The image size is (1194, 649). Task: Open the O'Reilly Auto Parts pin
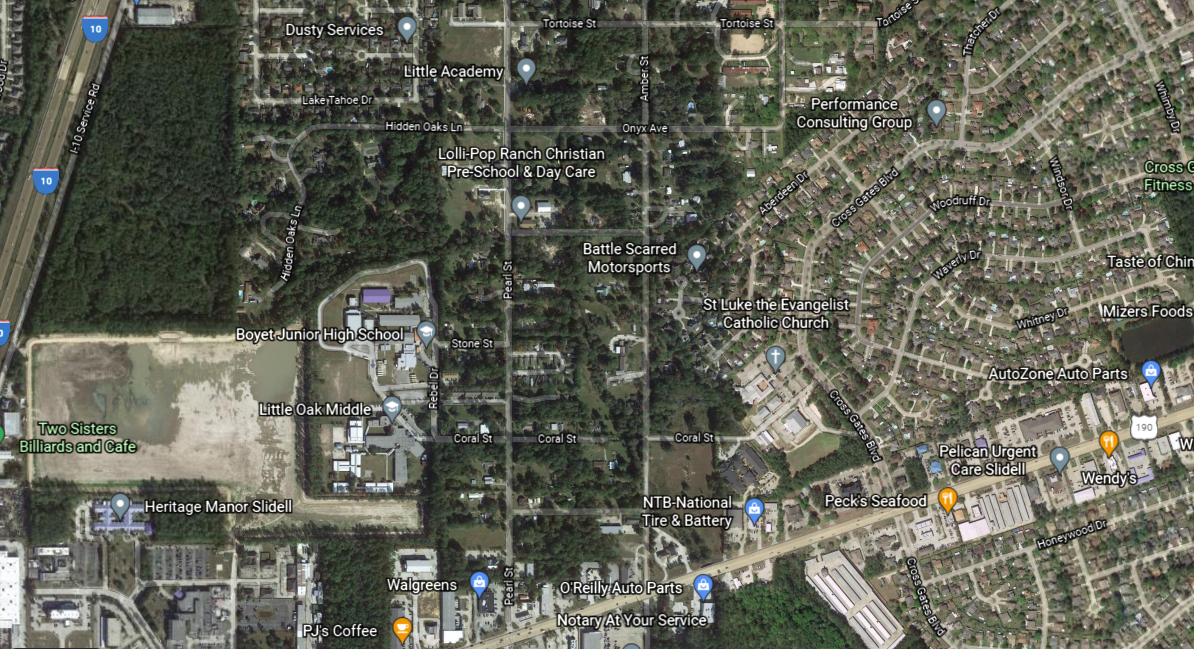click(703, 587)
